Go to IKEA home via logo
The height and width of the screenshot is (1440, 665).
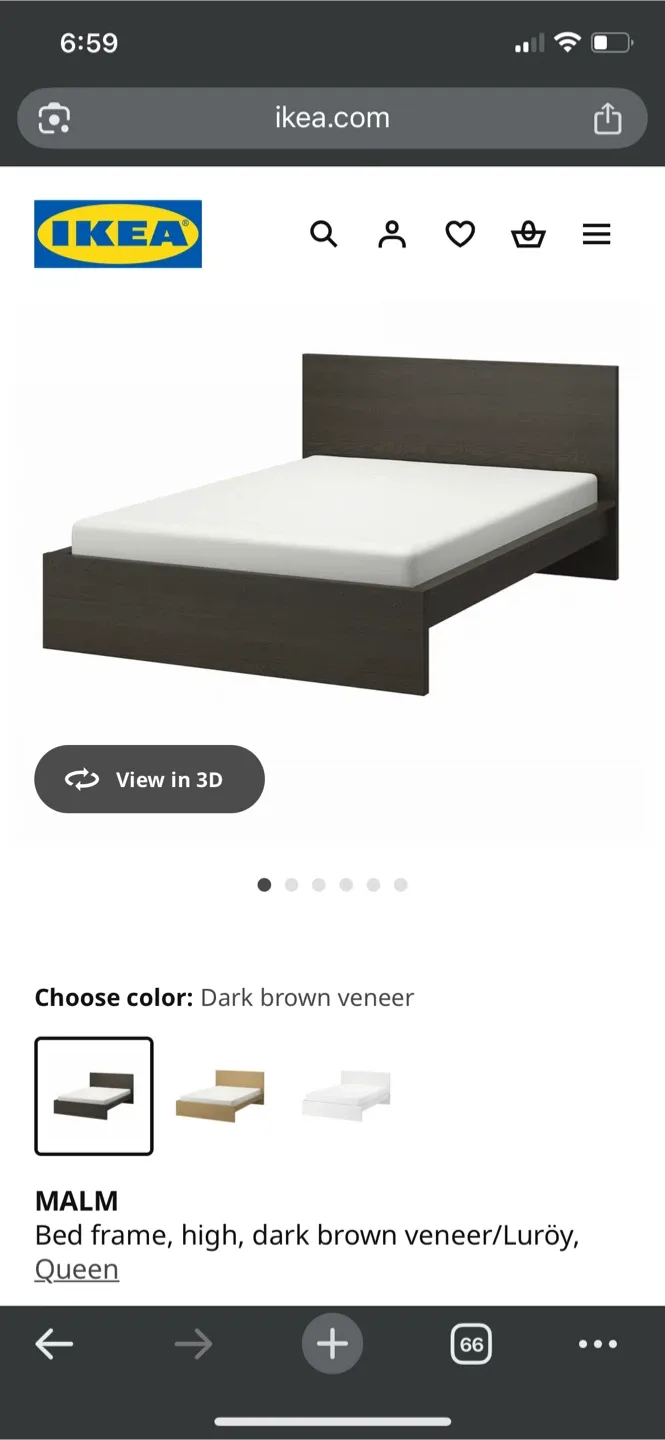(x=118, y=234)
